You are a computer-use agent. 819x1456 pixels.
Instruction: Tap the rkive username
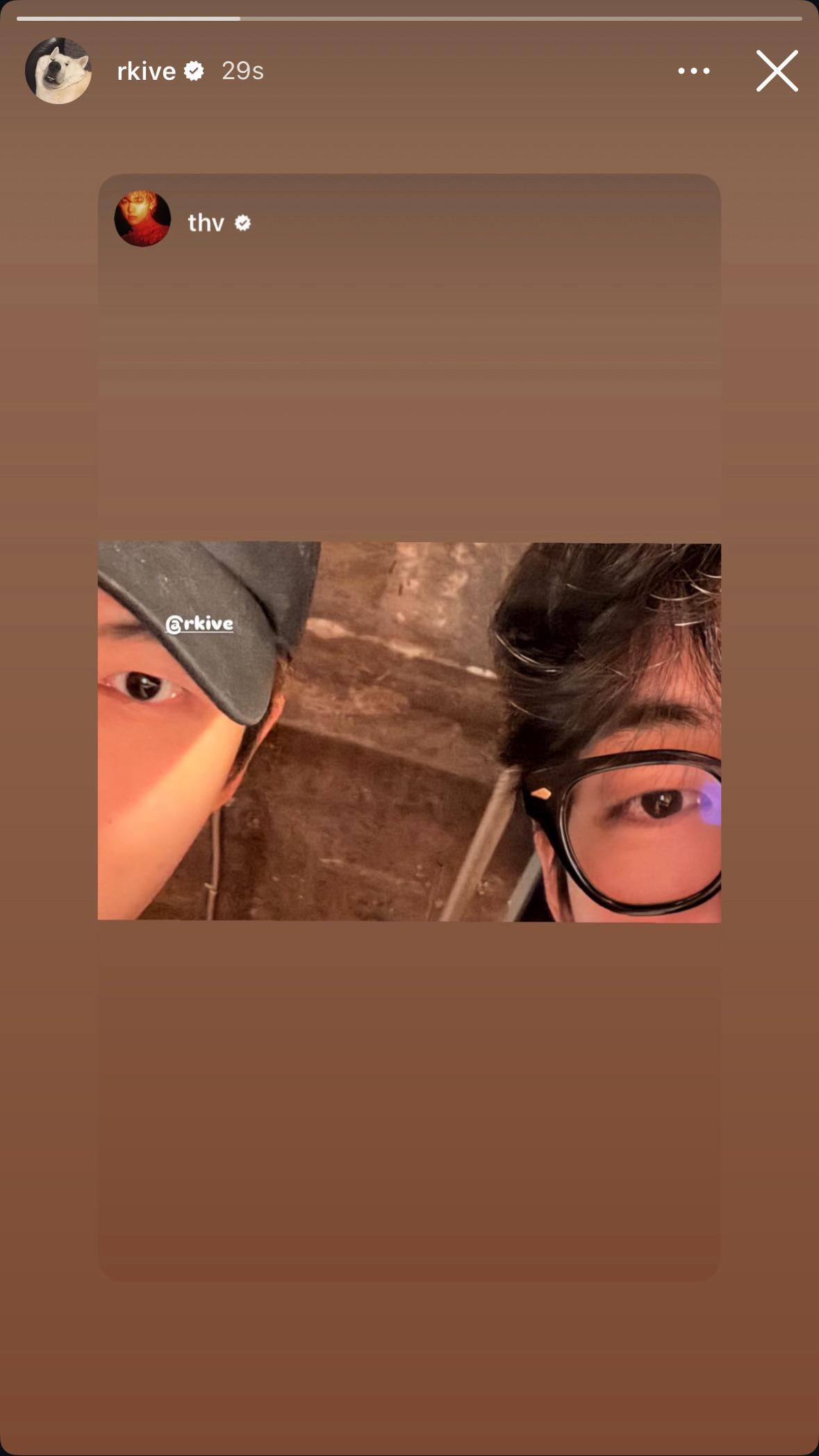coord(147,71)
